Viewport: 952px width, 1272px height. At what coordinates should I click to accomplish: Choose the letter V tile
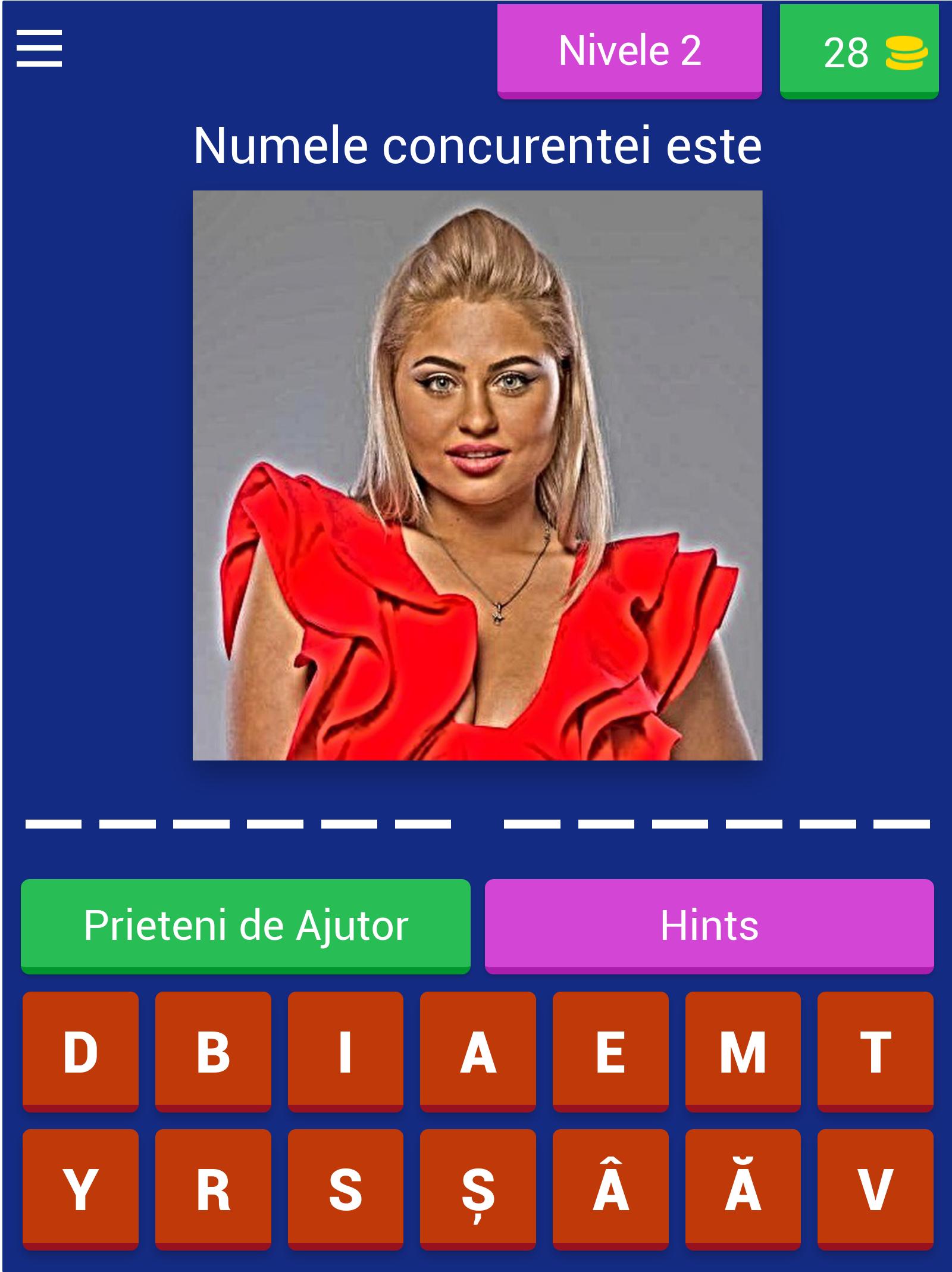(875, 1189)
